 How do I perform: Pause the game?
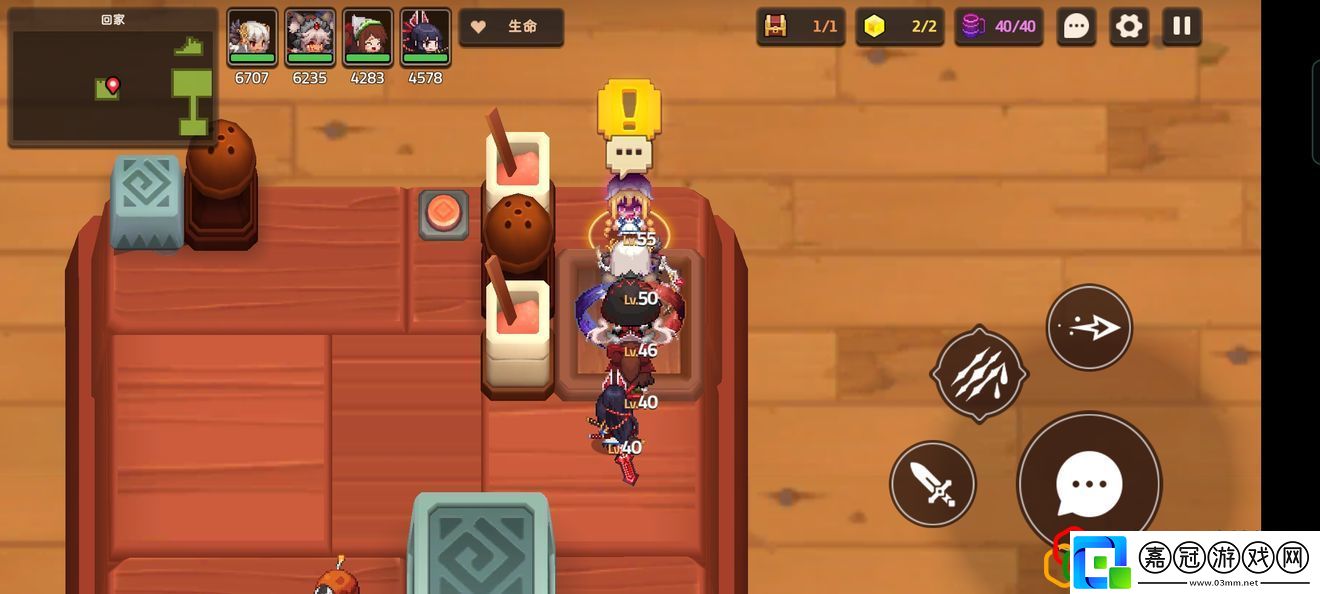coord(1181,26)
